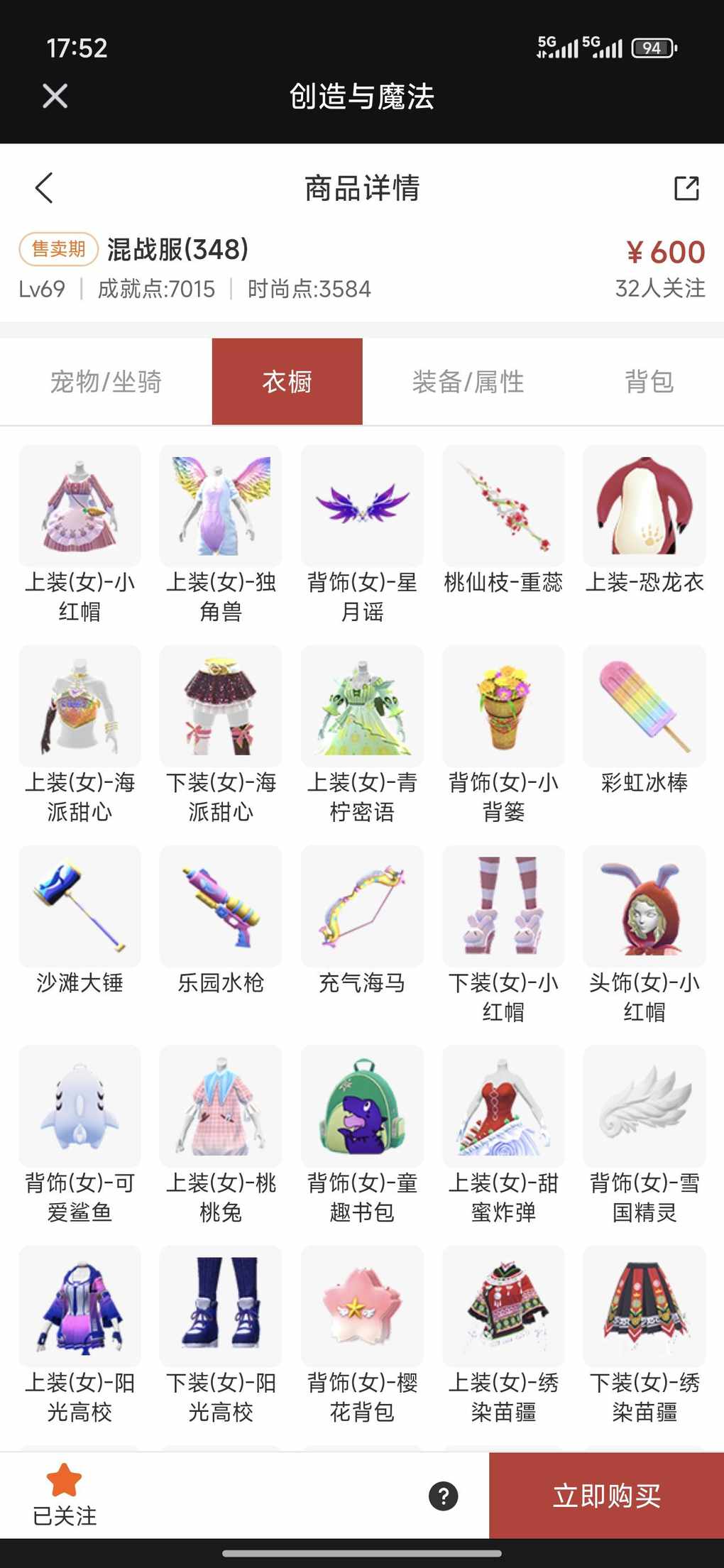Close the 创造与魔法 page
This screenshot has height=1568, width=724.
click(x=55, y=96)
